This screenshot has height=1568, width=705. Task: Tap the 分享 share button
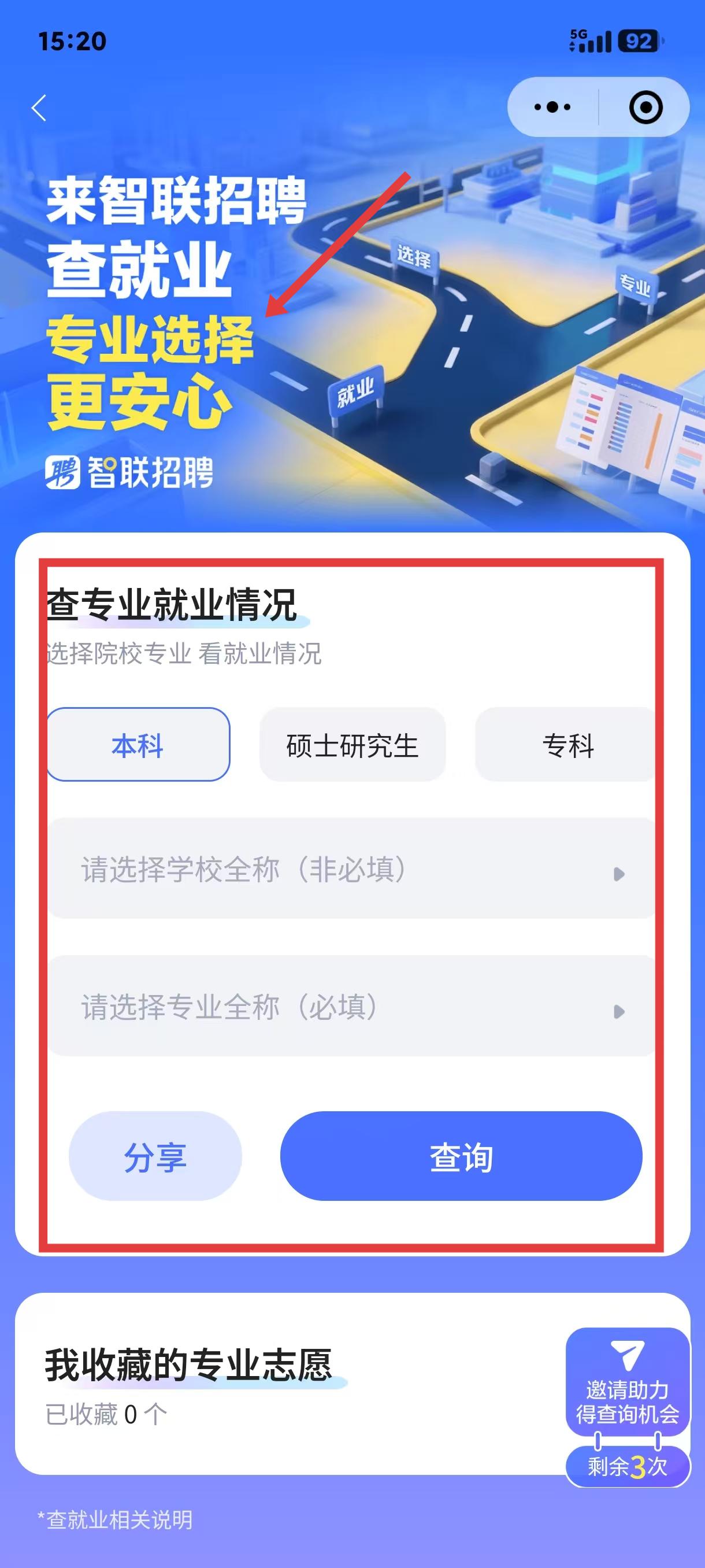pyautogui.click(x=155, y=1156)
